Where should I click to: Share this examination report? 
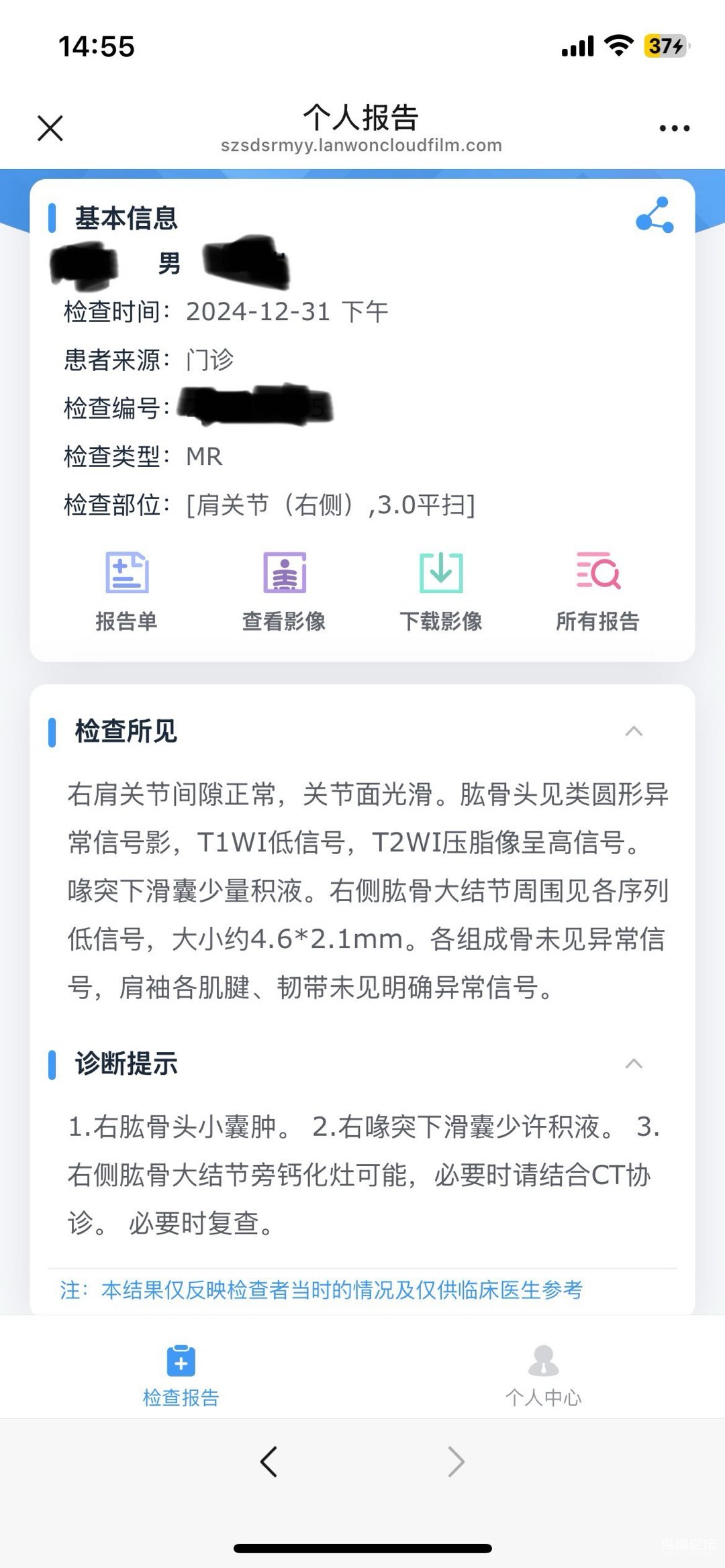pyautogui.click(x=655, y=215)
